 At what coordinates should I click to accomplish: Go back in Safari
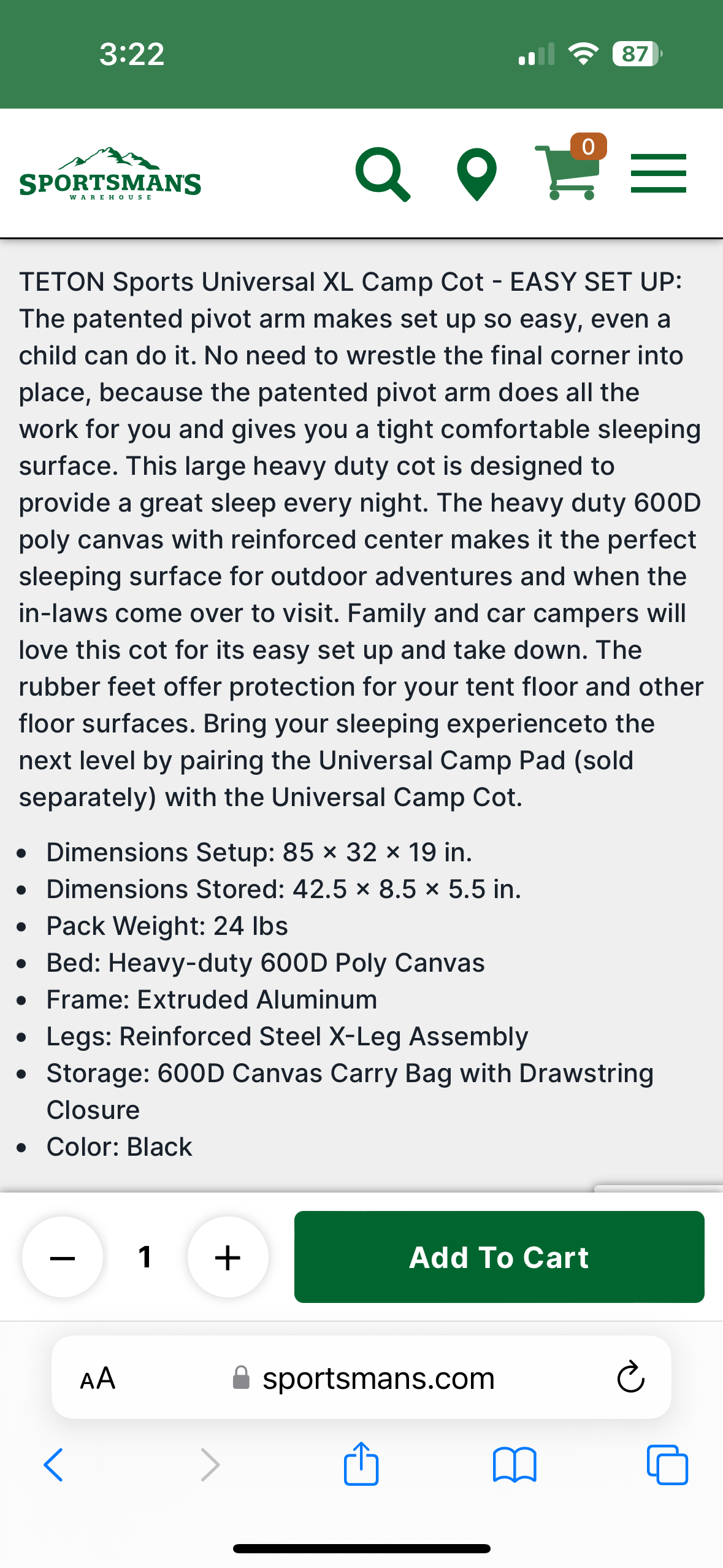click(x=54, y=1465)
